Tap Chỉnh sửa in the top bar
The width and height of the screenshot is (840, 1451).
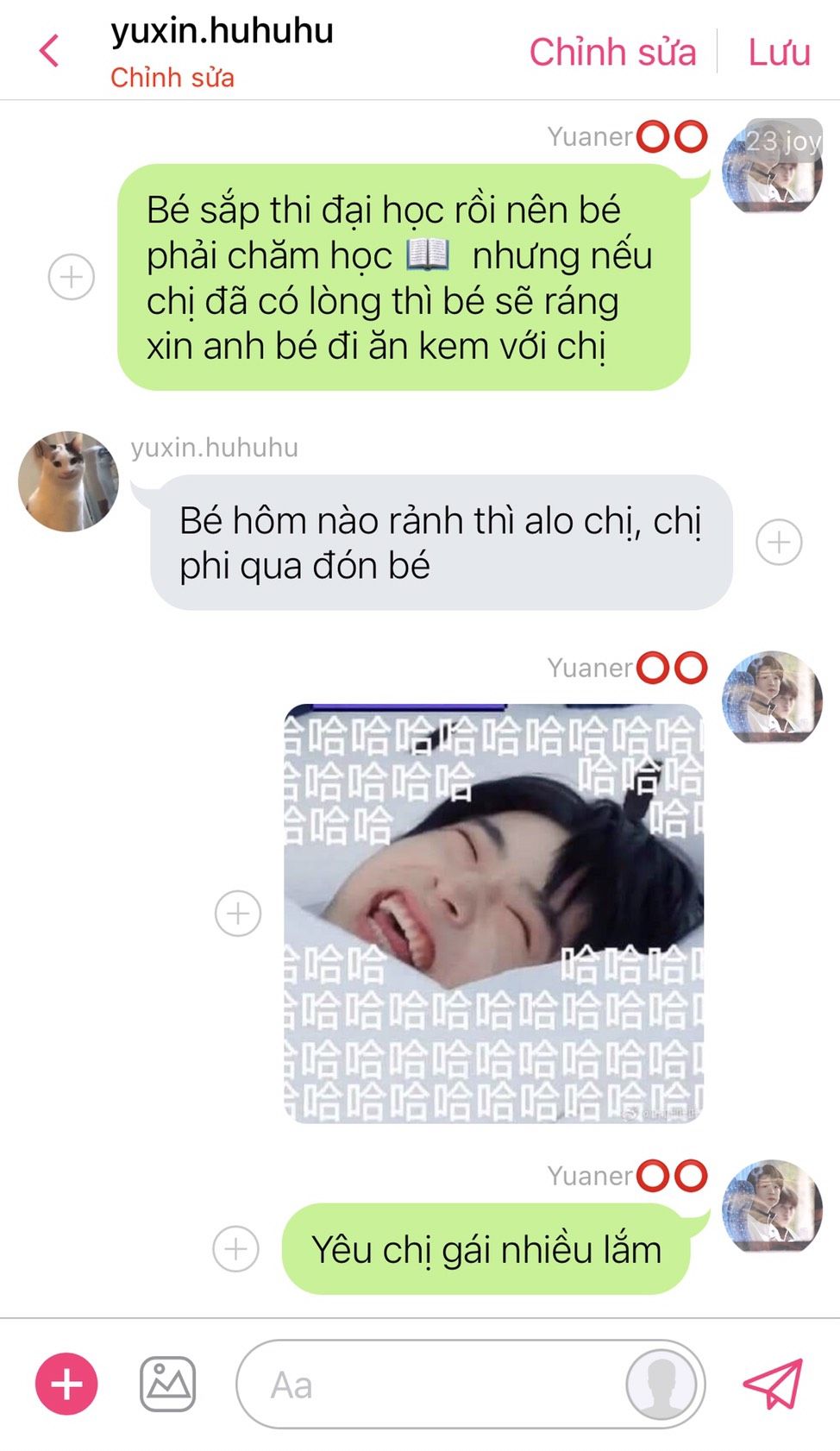pos(612,52)
